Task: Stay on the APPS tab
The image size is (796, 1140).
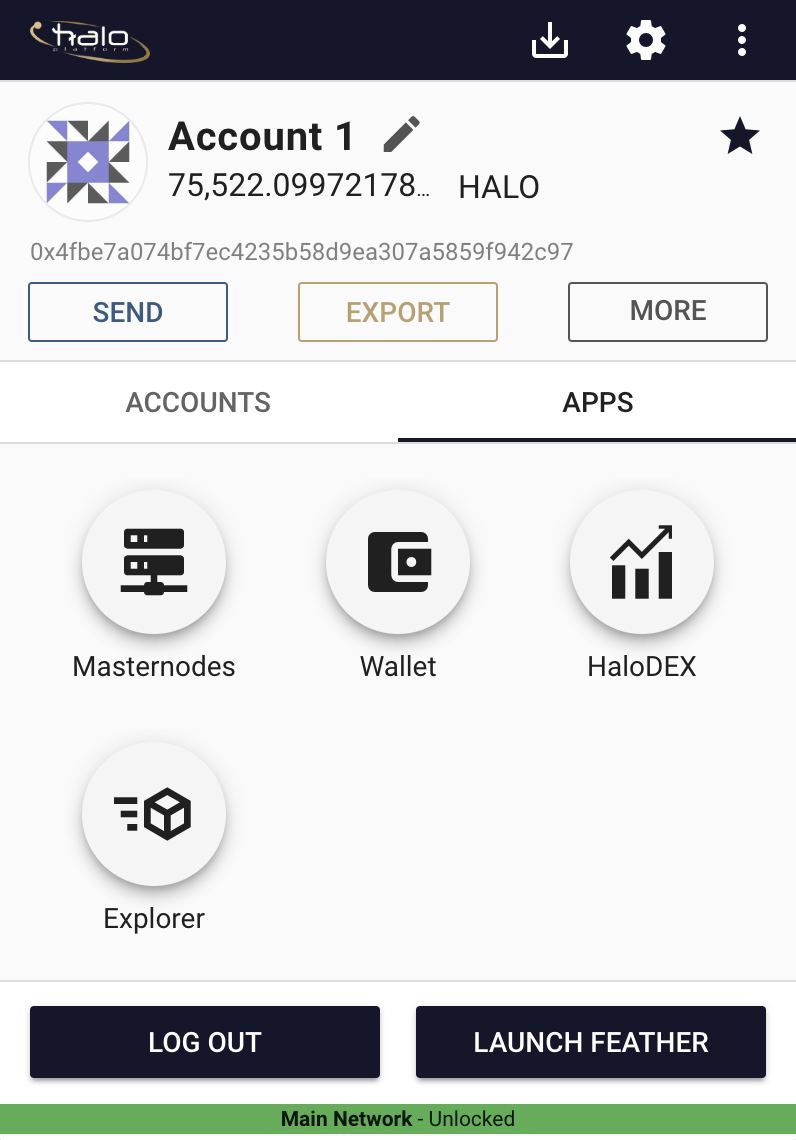Action: coord(597,402)
